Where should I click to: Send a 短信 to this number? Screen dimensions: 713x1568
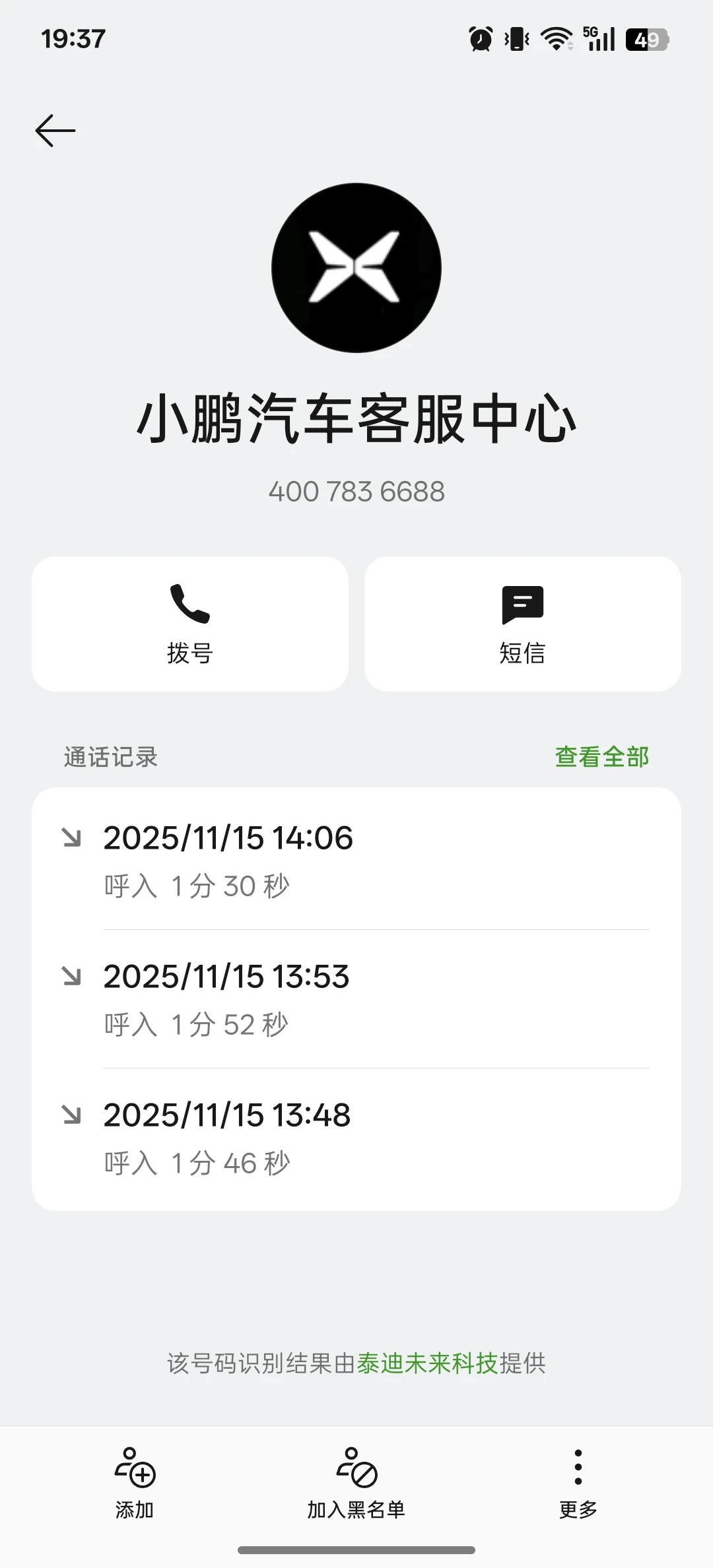pyautogui.click(x=522, y=624)
